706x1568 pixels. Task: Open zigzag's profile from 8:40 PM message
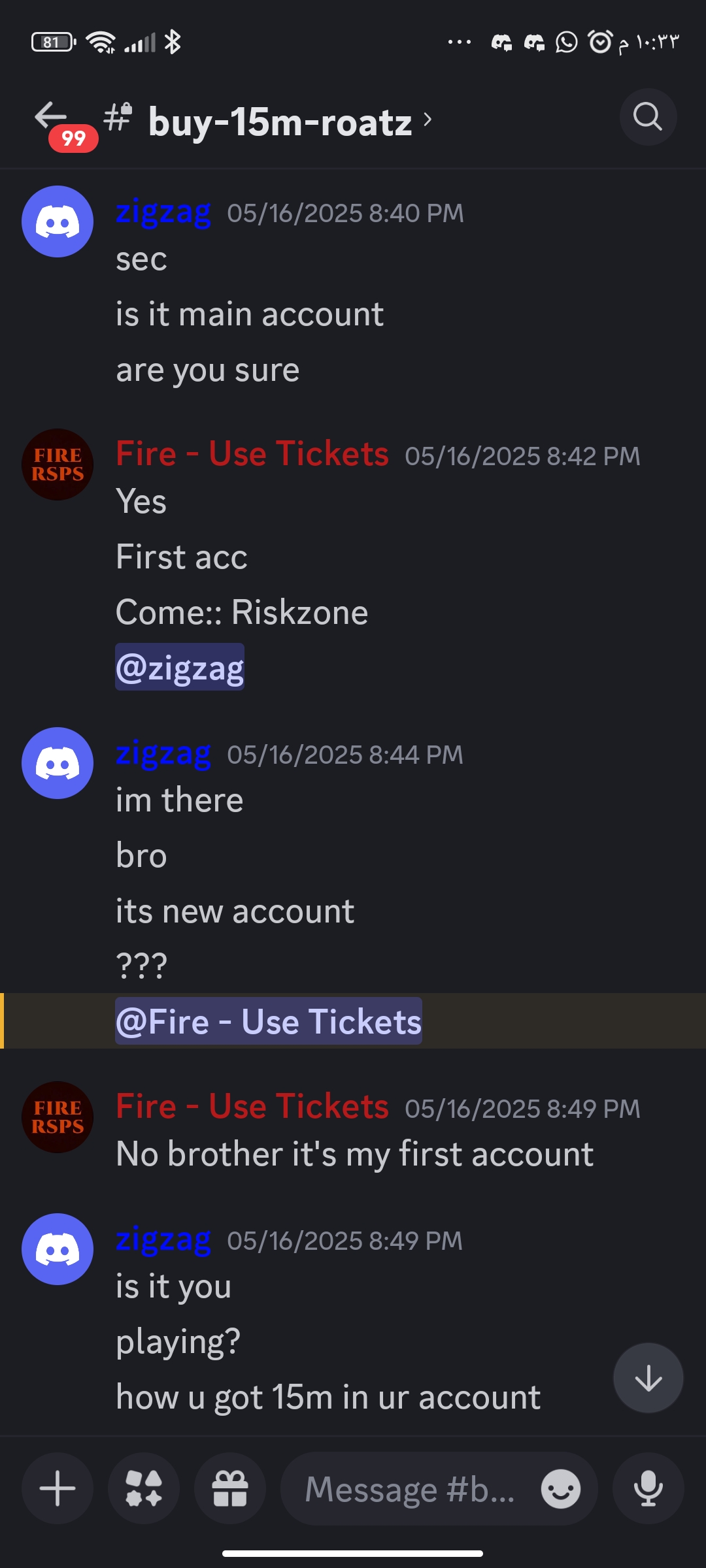coord(163,212)
